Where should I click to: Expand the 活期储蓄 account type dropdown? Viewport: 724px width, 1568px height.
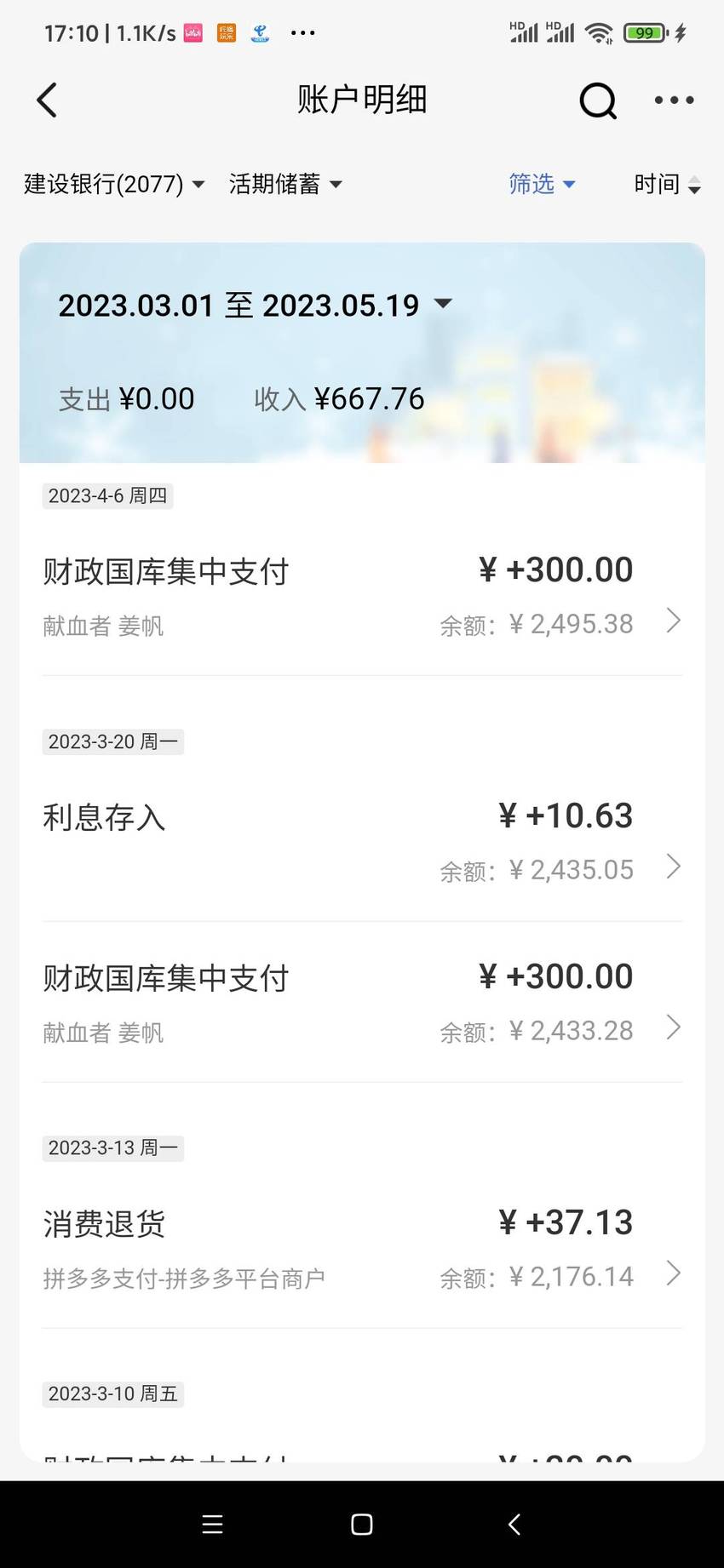(x=285, y=184)
